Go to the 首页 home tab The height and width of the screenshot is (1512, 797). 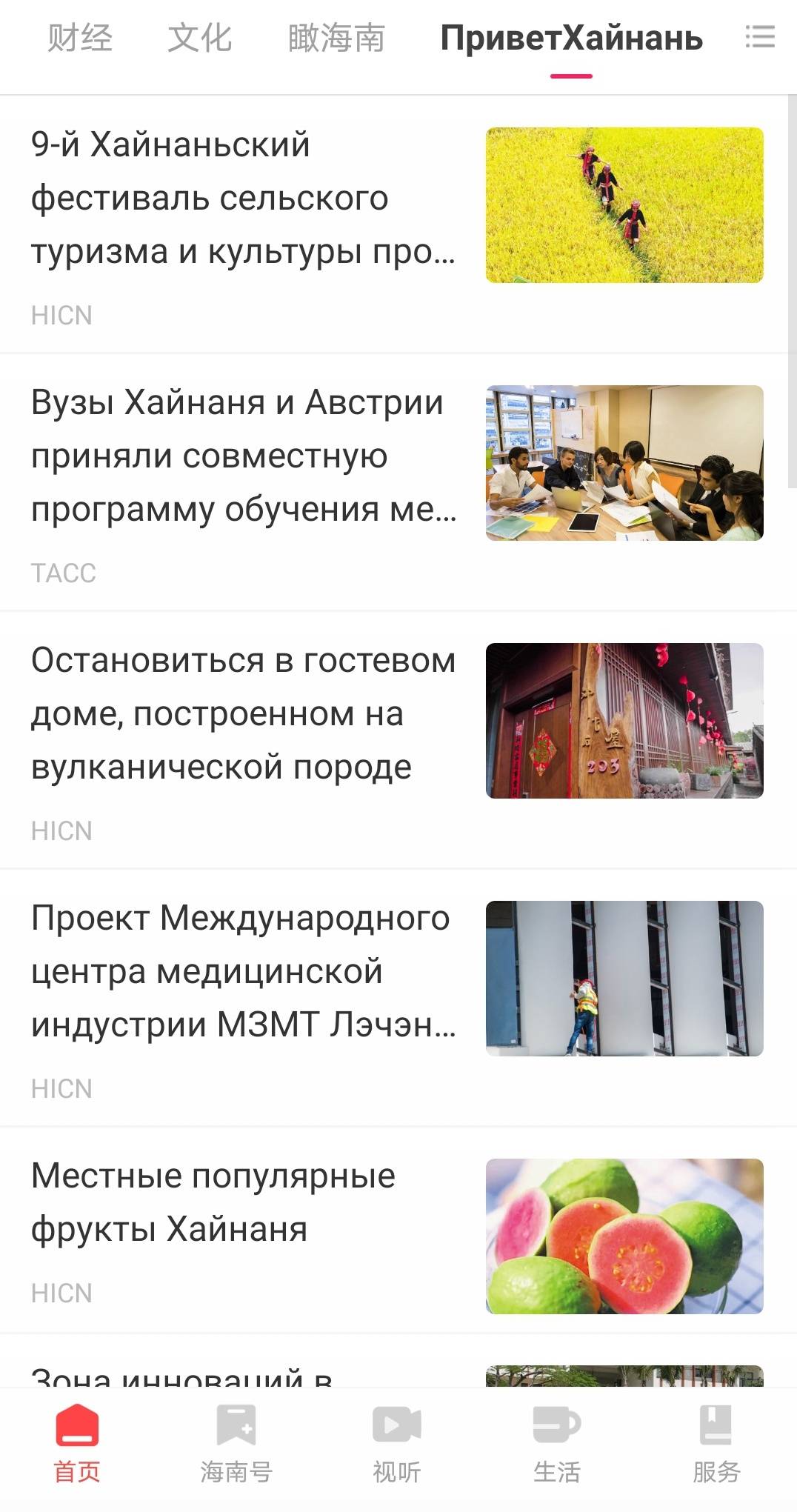77,1443
